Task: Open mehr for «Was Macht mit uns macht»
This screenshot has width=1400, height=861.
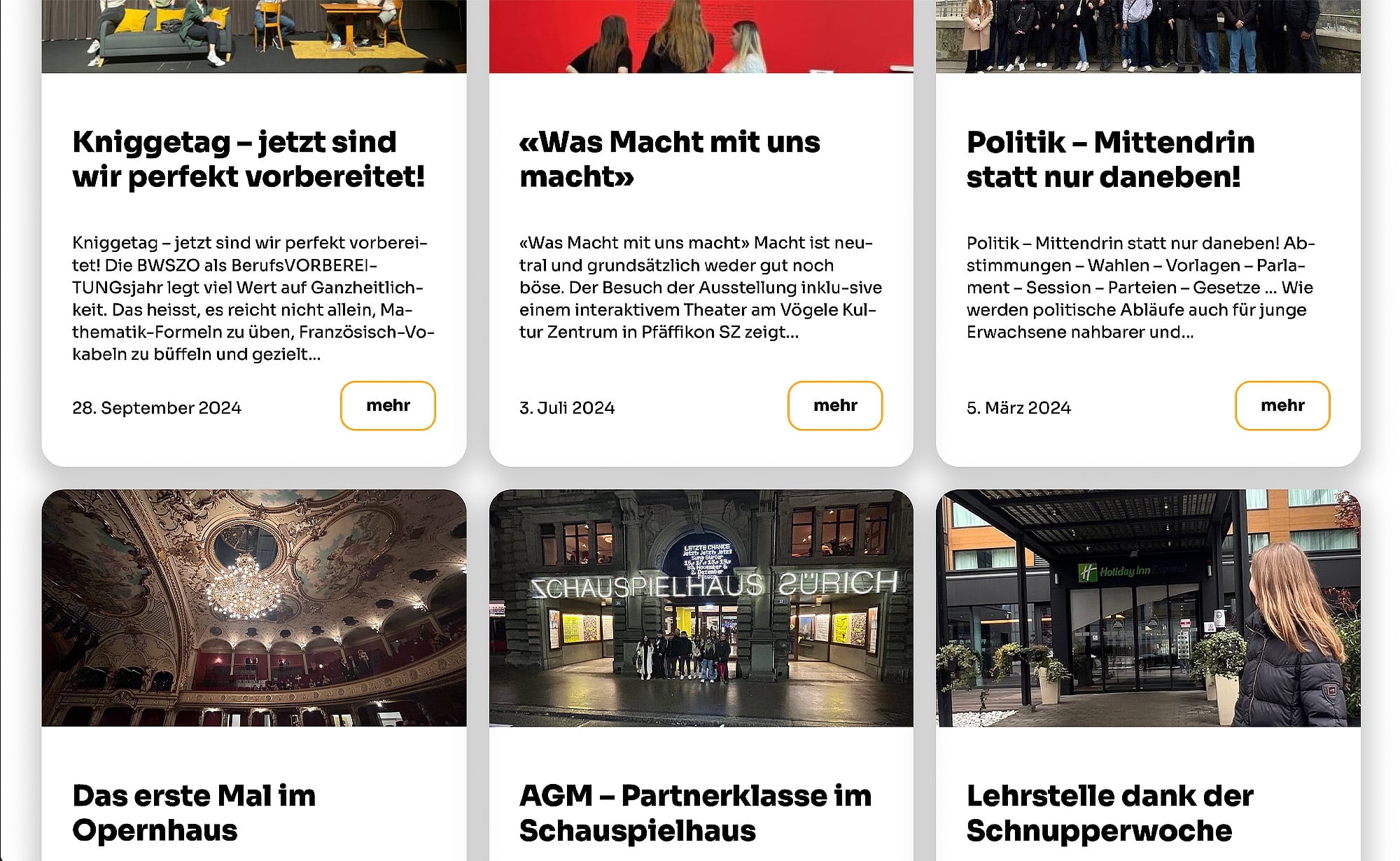Action: pos(834,405)
